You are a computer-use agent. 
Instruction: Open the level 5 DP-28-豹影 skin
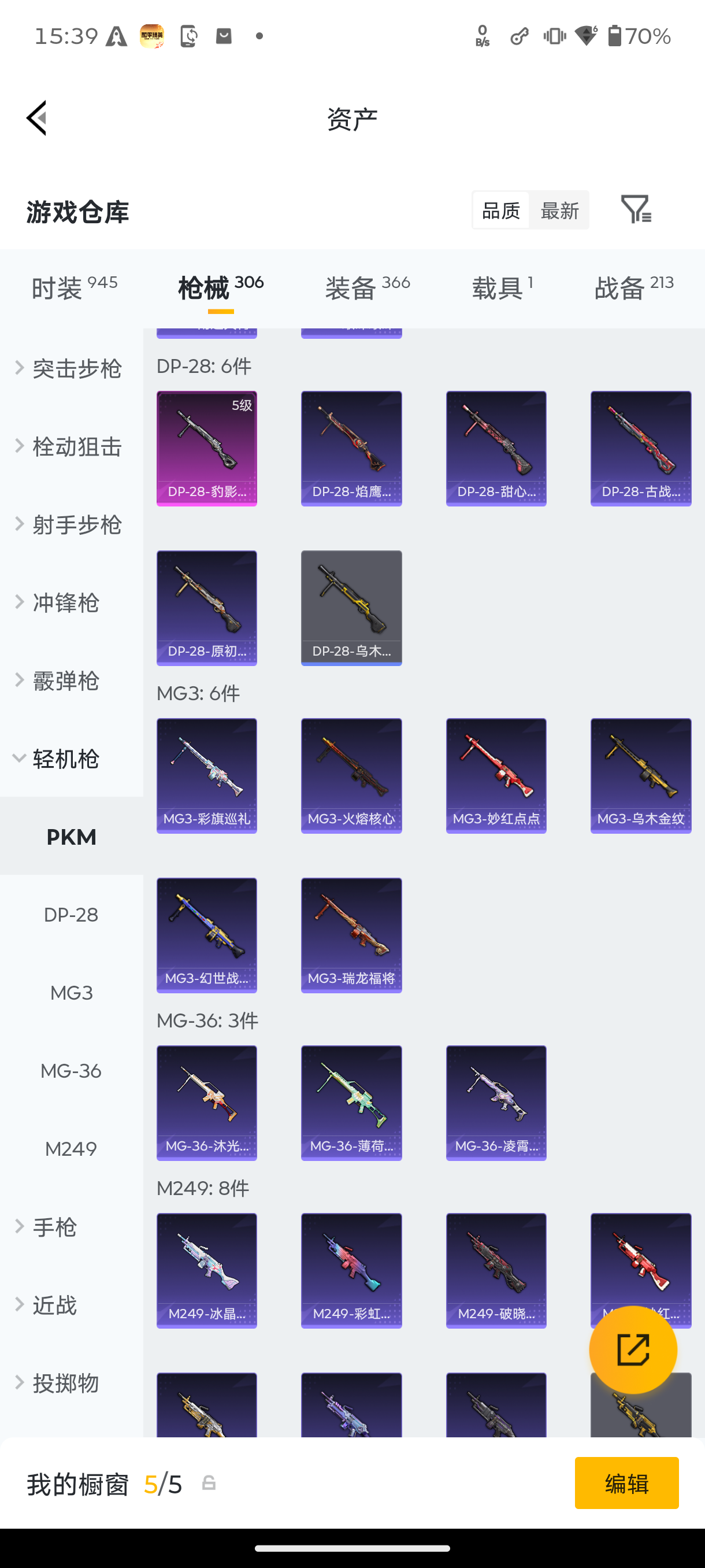tap(207, 449)
